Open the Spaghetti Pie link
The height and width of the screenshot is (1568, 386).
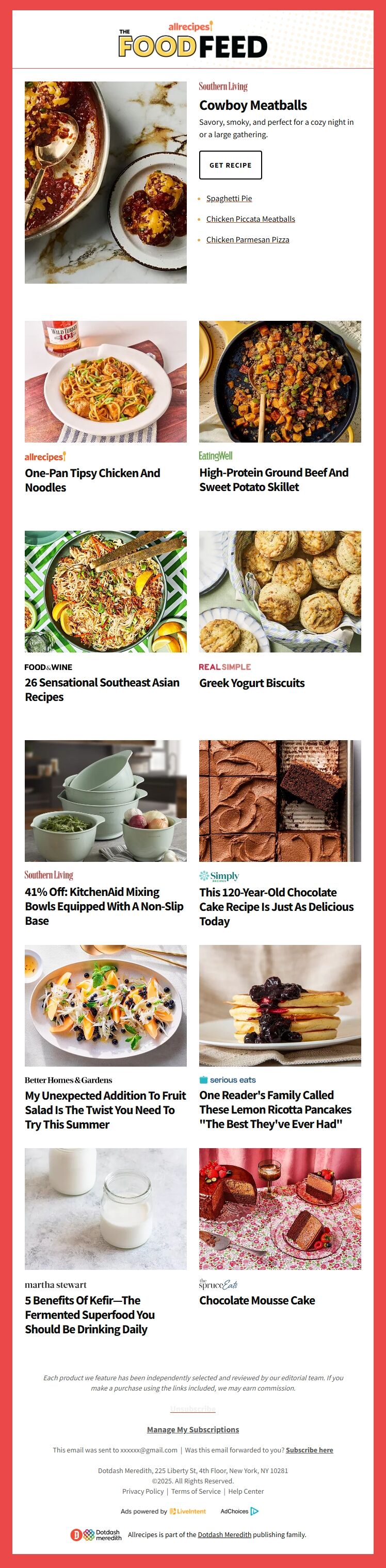229,199
